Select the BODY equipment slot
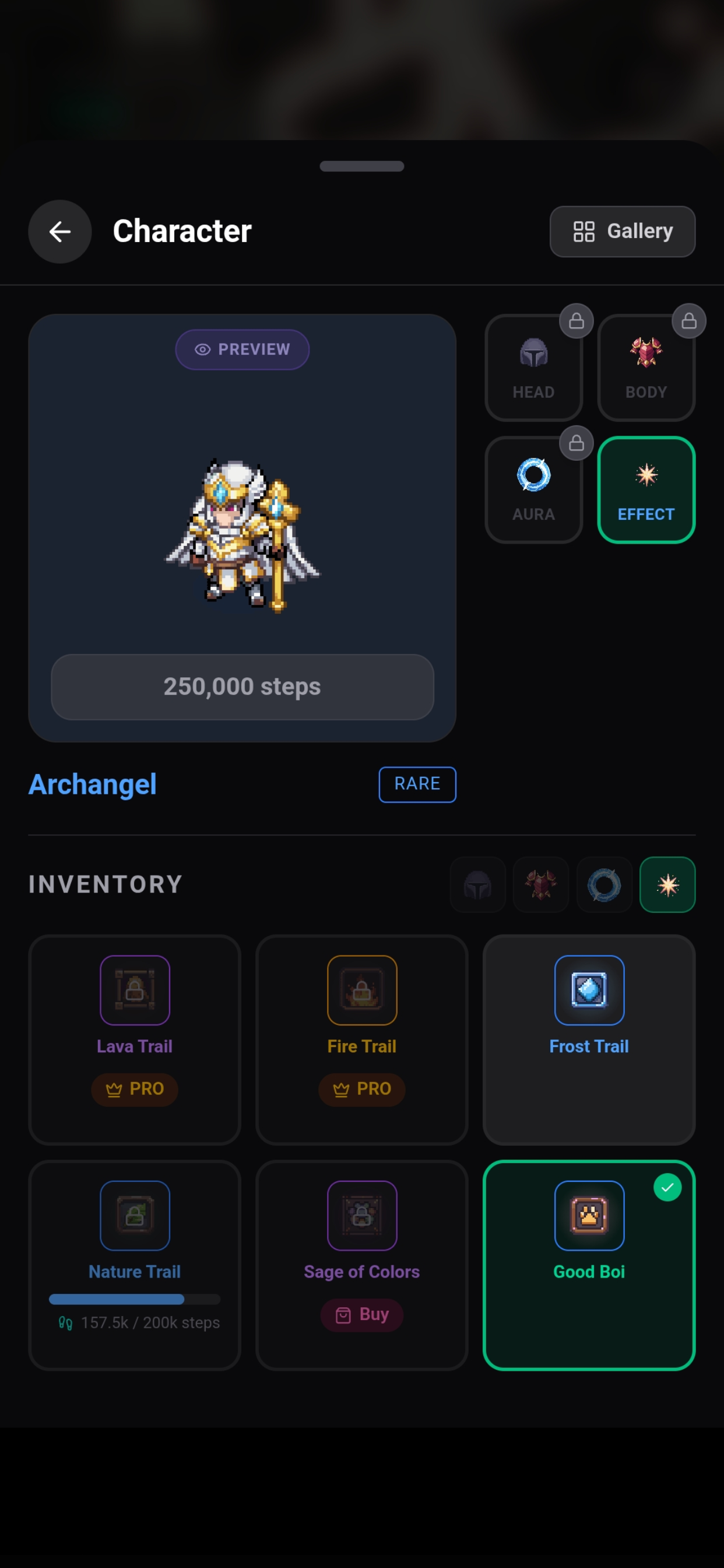 pos(646,367)
